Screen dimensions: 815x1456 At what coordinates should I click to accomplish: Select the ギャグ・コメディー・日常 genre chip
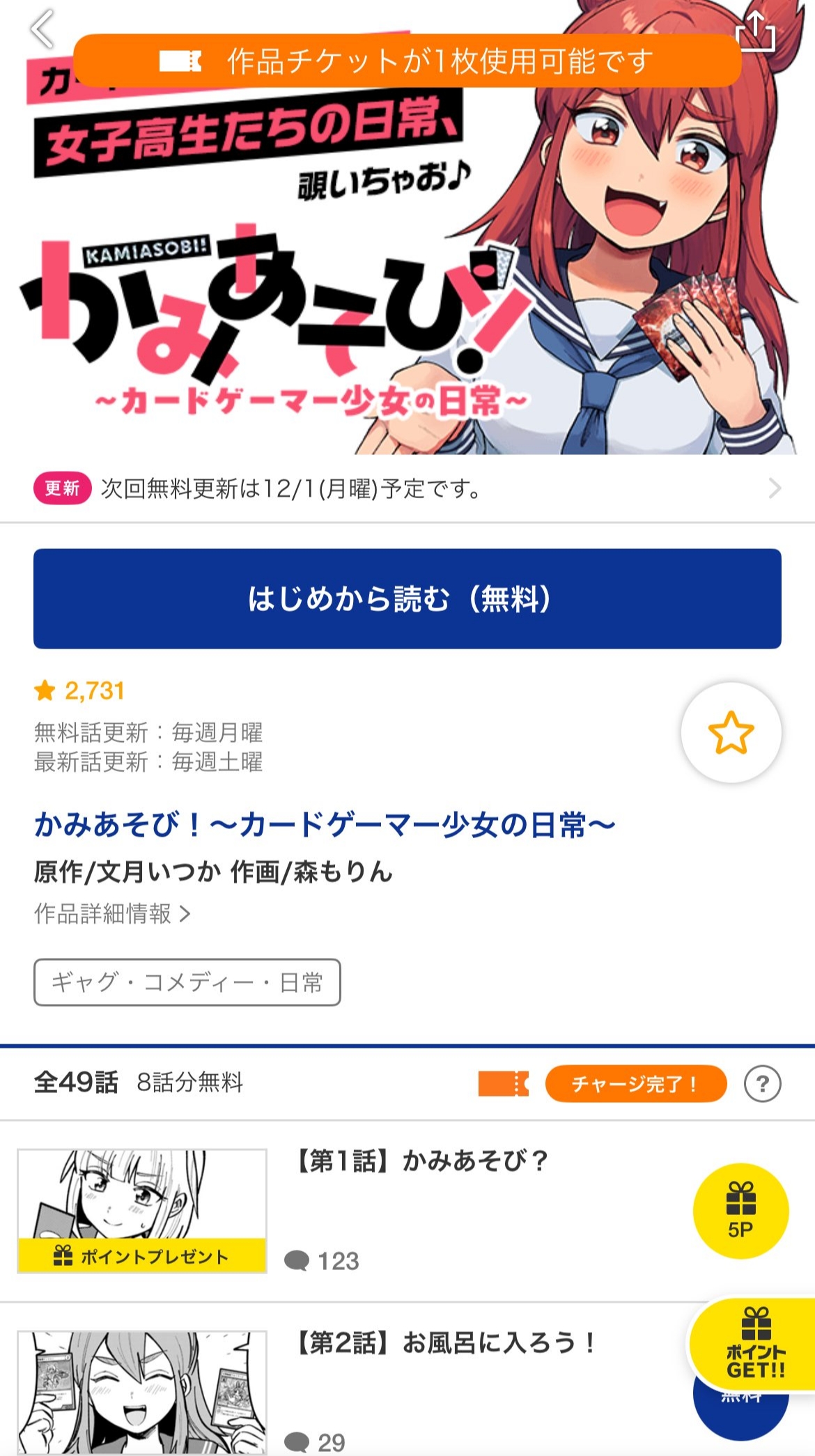click(x=187, y=982)
